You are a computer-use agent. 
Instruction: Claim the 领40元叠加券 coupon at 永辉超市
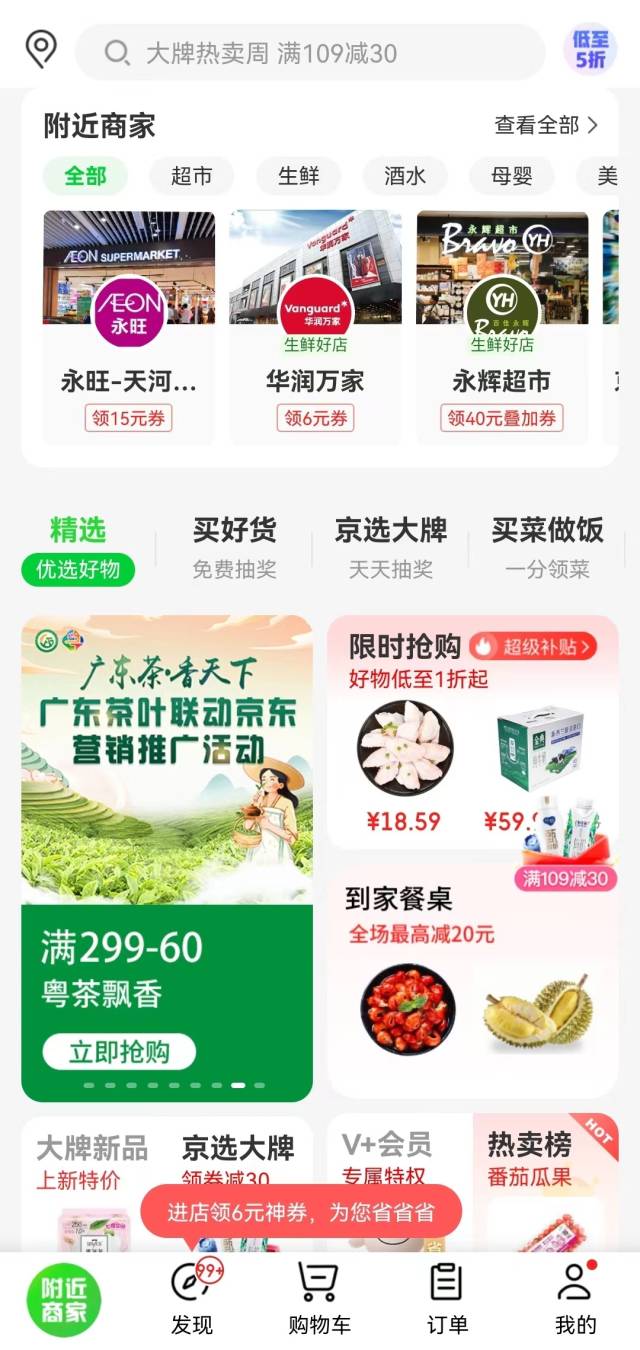point(502,418)
